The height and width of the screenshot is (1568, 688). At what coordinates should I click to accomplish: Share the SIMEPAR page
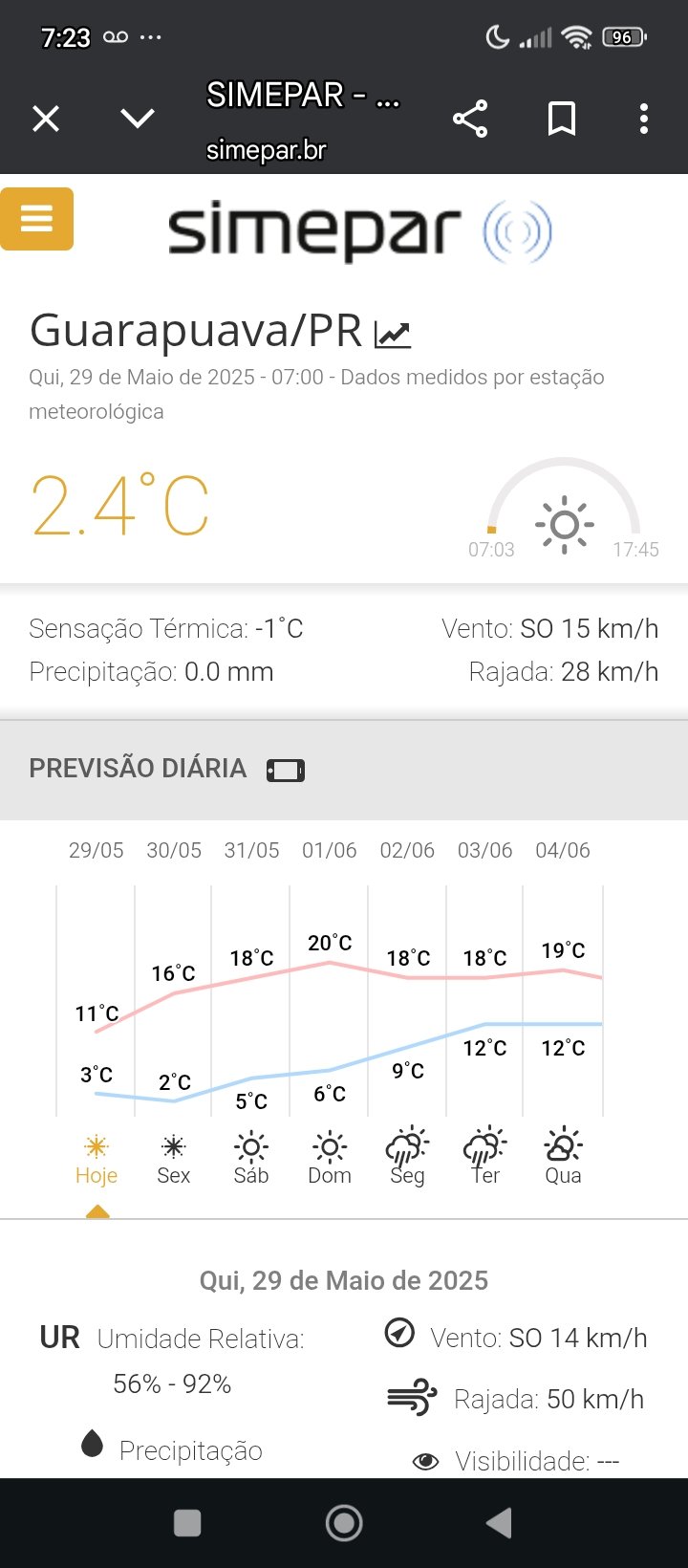pos(470,120)
